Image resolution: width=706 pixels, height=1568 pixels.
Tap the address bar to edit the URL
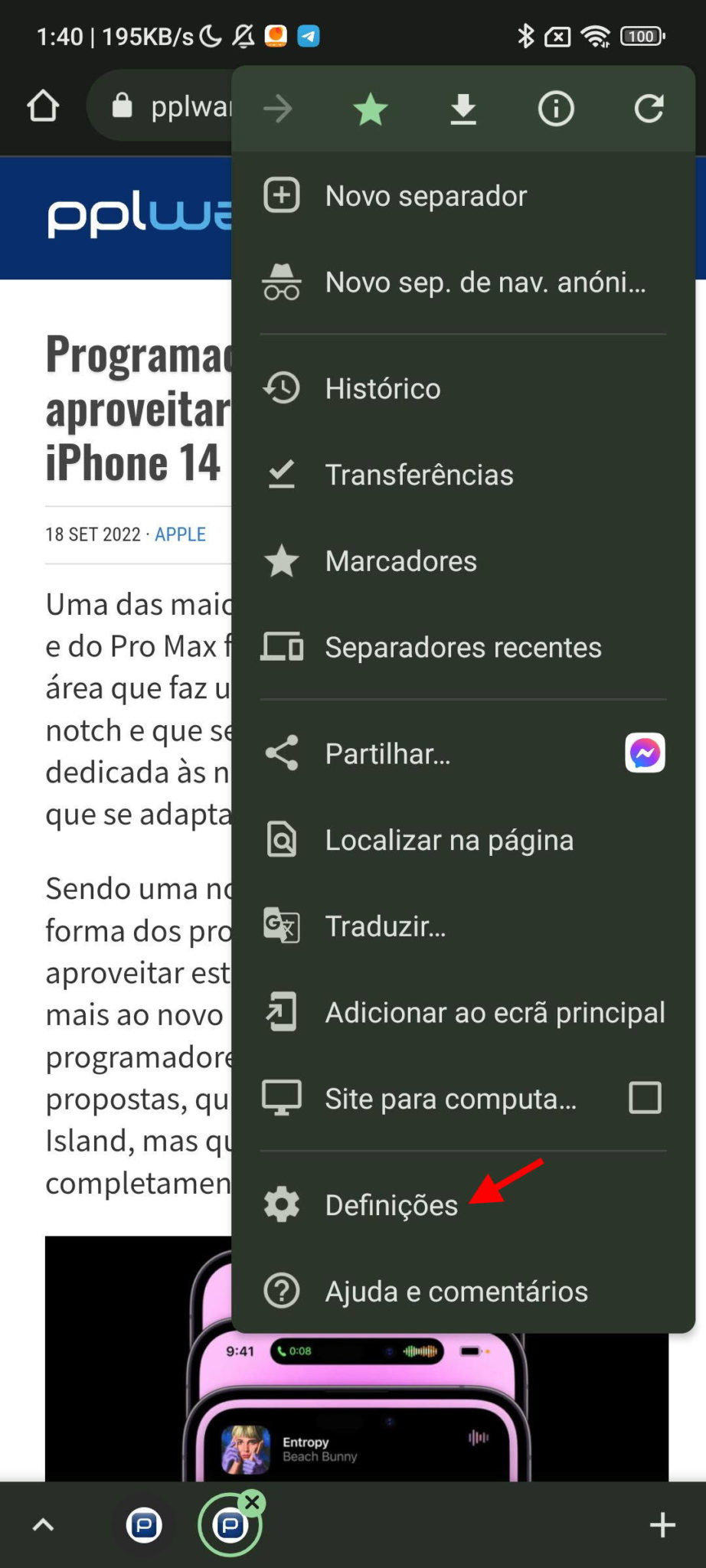pos(191,106)
